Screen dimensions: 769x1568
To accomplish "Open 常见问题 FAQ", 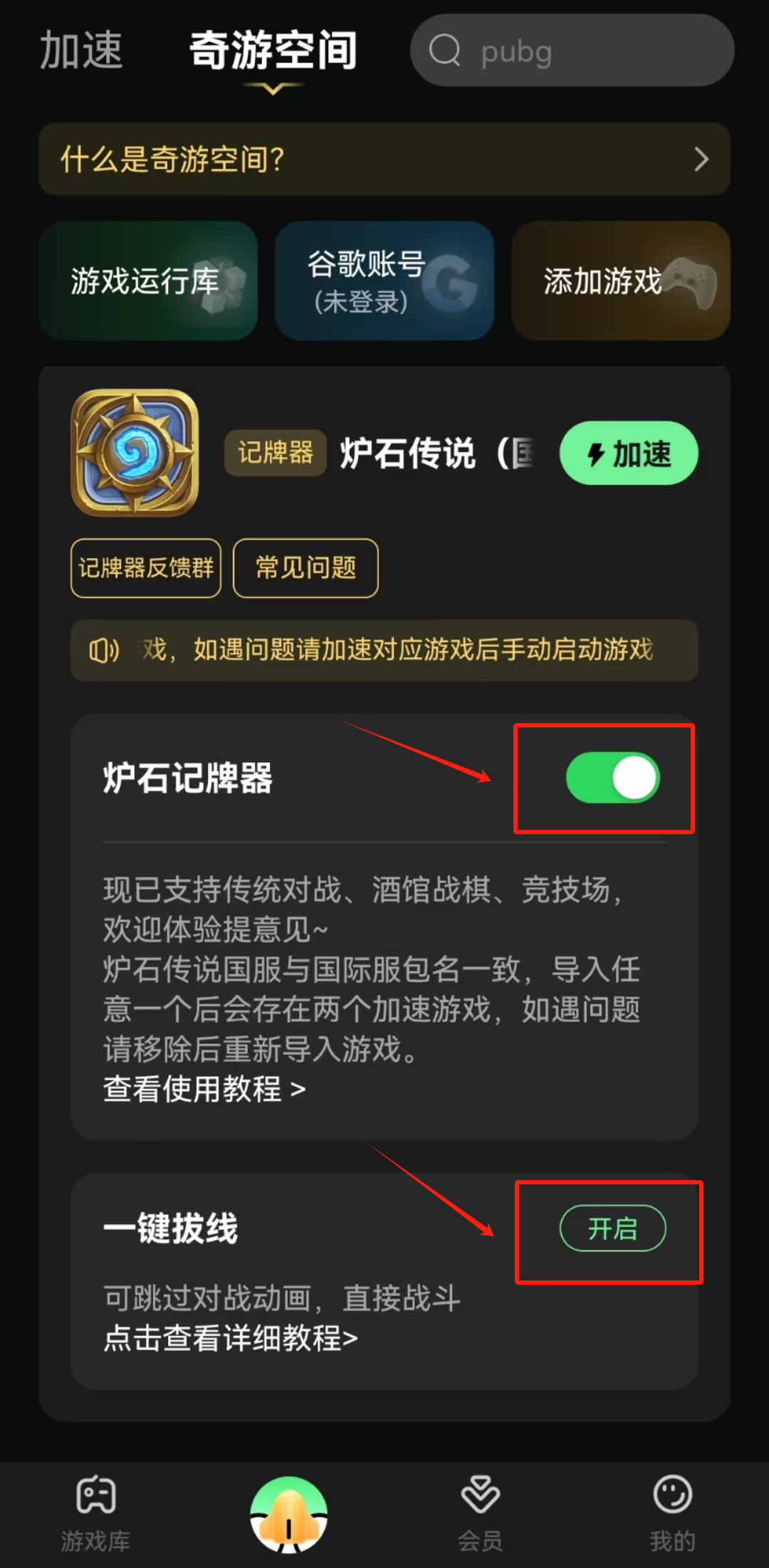I will 305,568.
